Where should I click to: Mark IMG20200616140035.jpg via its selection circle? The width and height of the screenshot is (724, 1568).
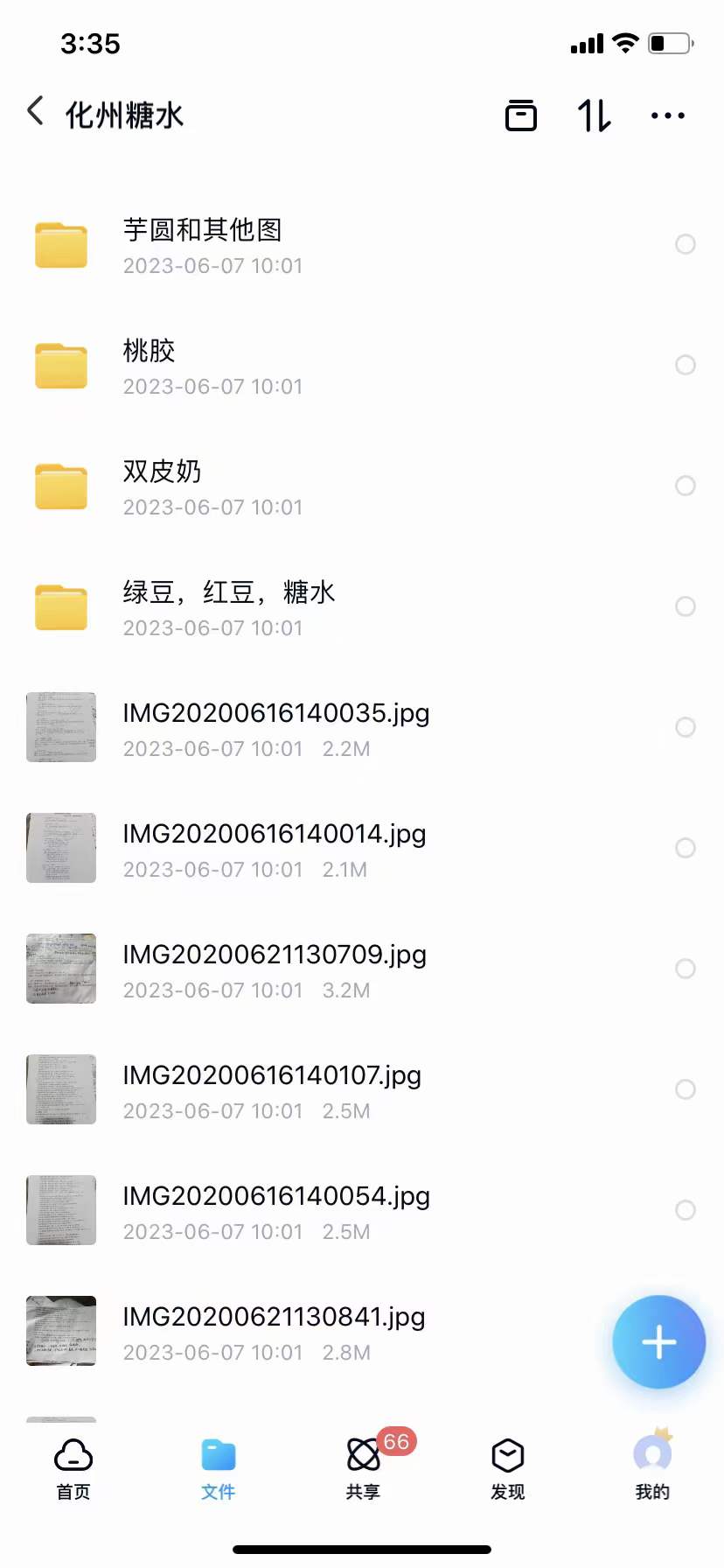pos(686,727)
